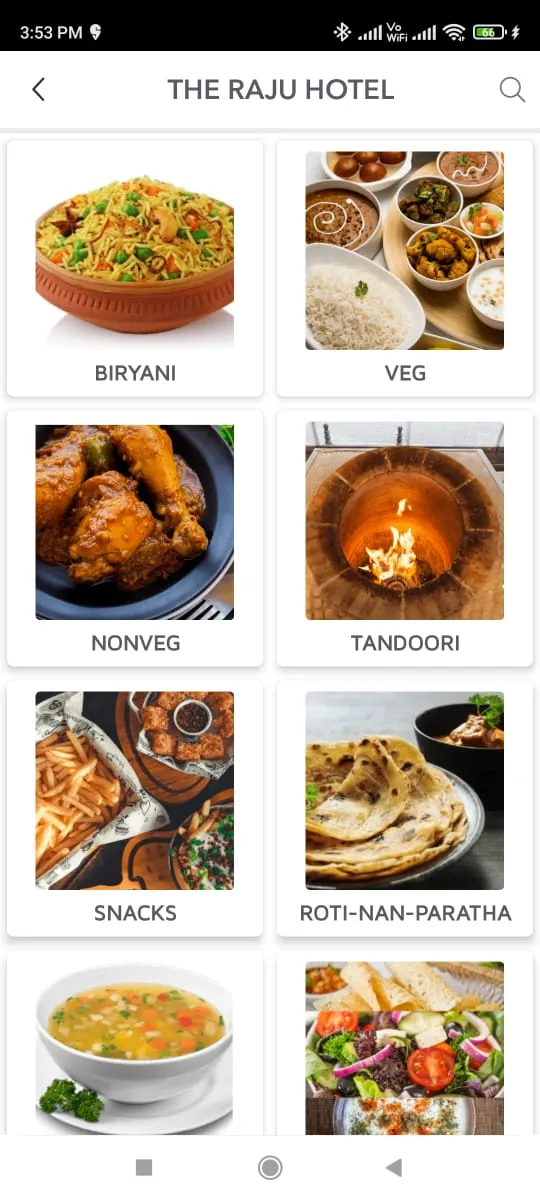The image size is (540, 1200).
Task: Select the NONVEG category card
Action: [x=135, y=538]
